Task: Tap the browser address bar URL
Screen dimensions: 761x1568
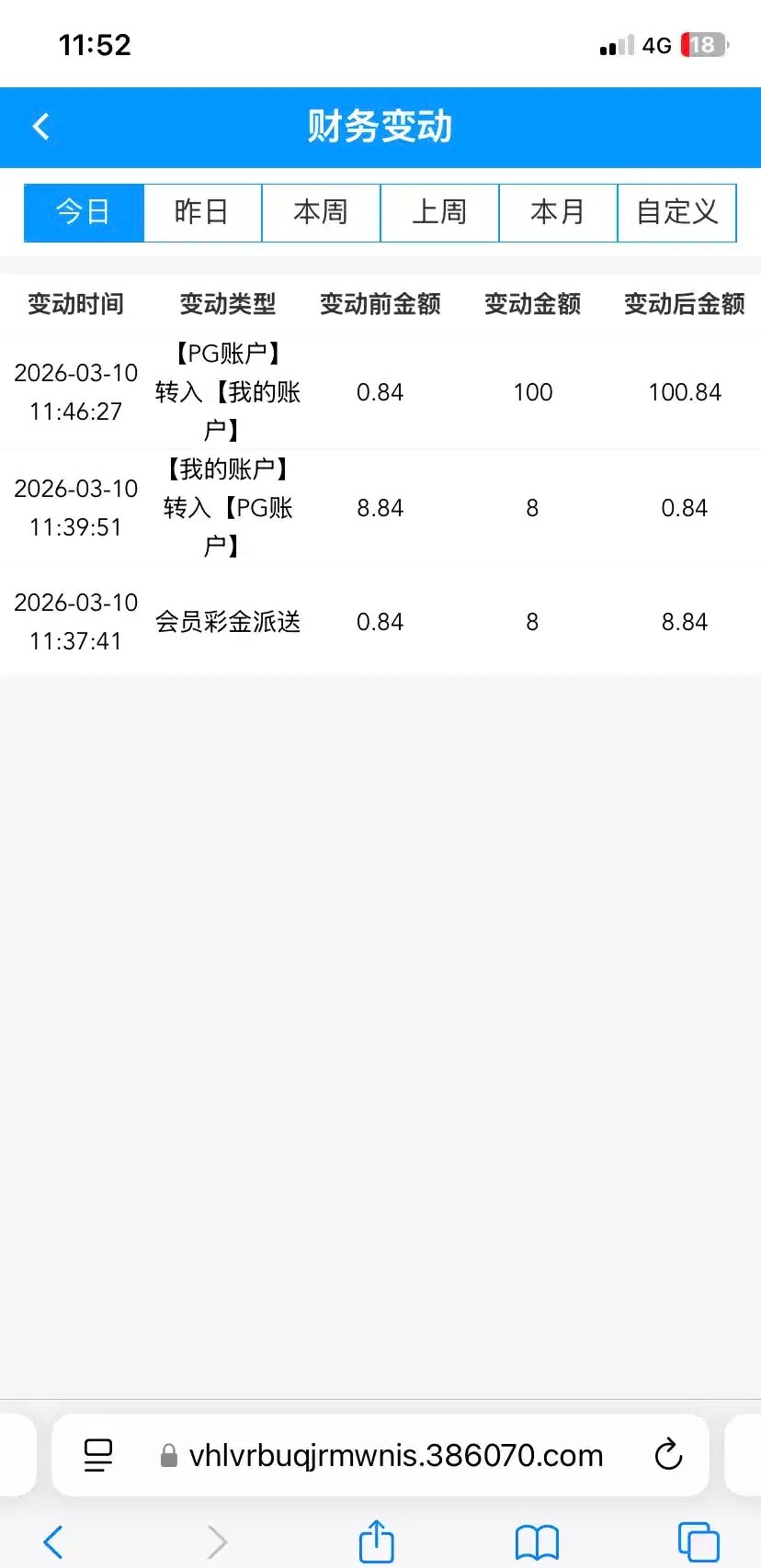Action: [x=395, y=1455]
